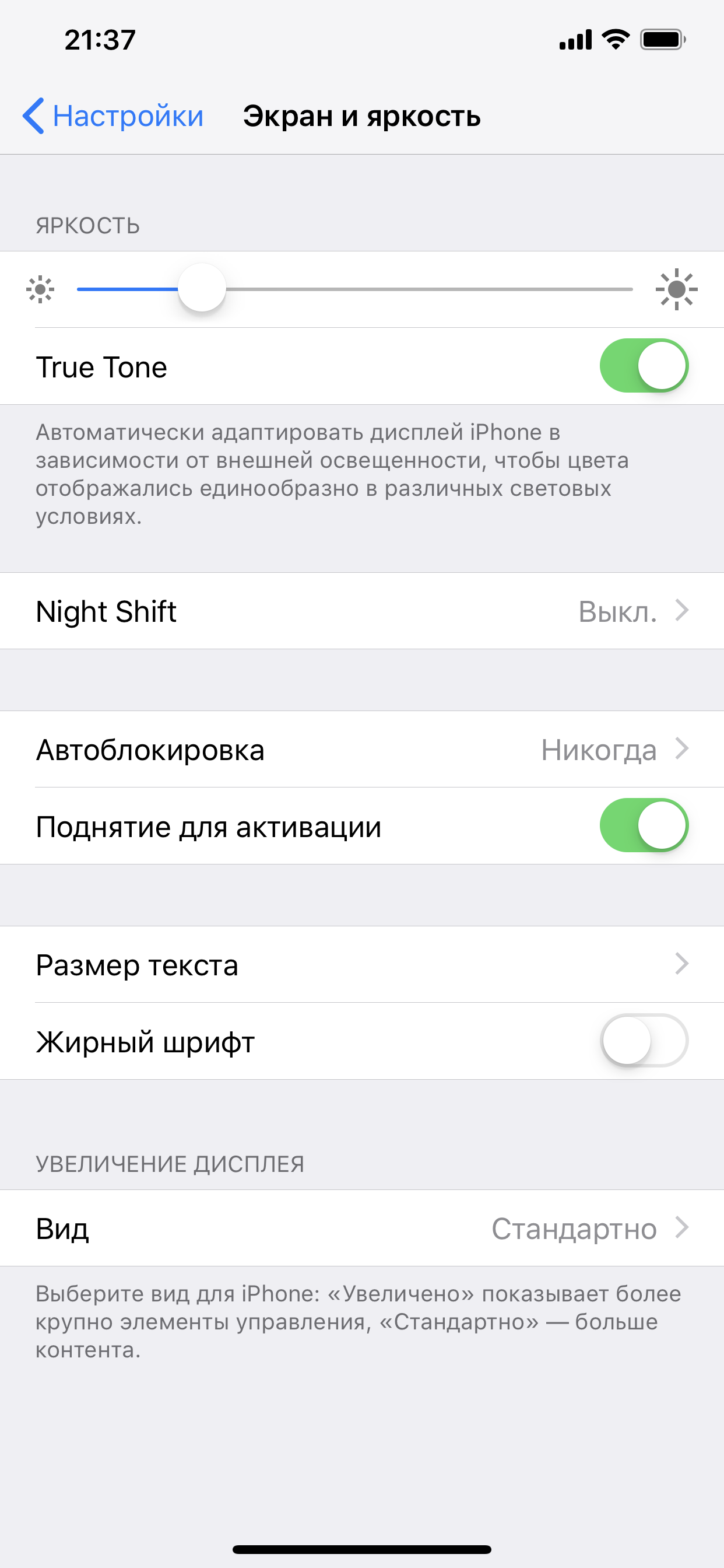Viewport: 724px width, 1568px height.
Task: Open the Вид display zoom option
Action: [x=361, y=1228]
